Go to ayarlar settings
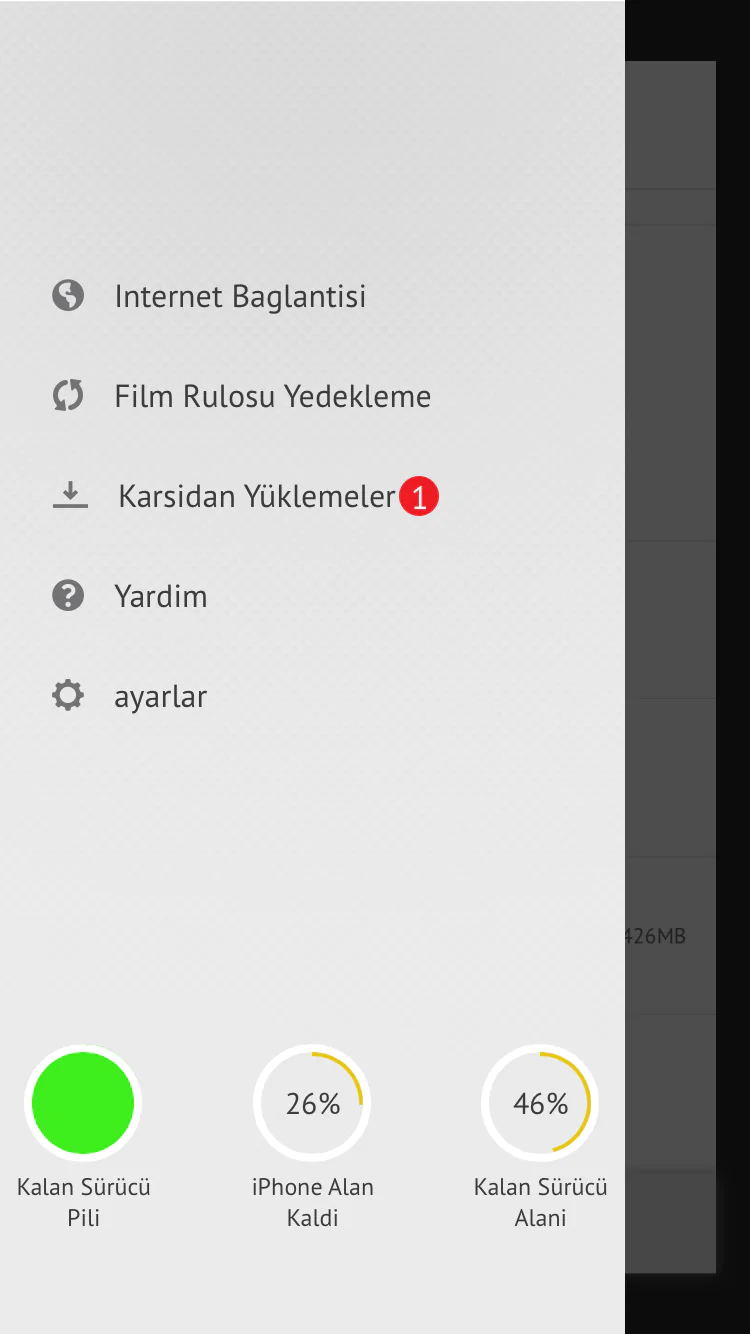Viewport: 750px width, 1334px height. pyautogui.click(x=160, y=696)
